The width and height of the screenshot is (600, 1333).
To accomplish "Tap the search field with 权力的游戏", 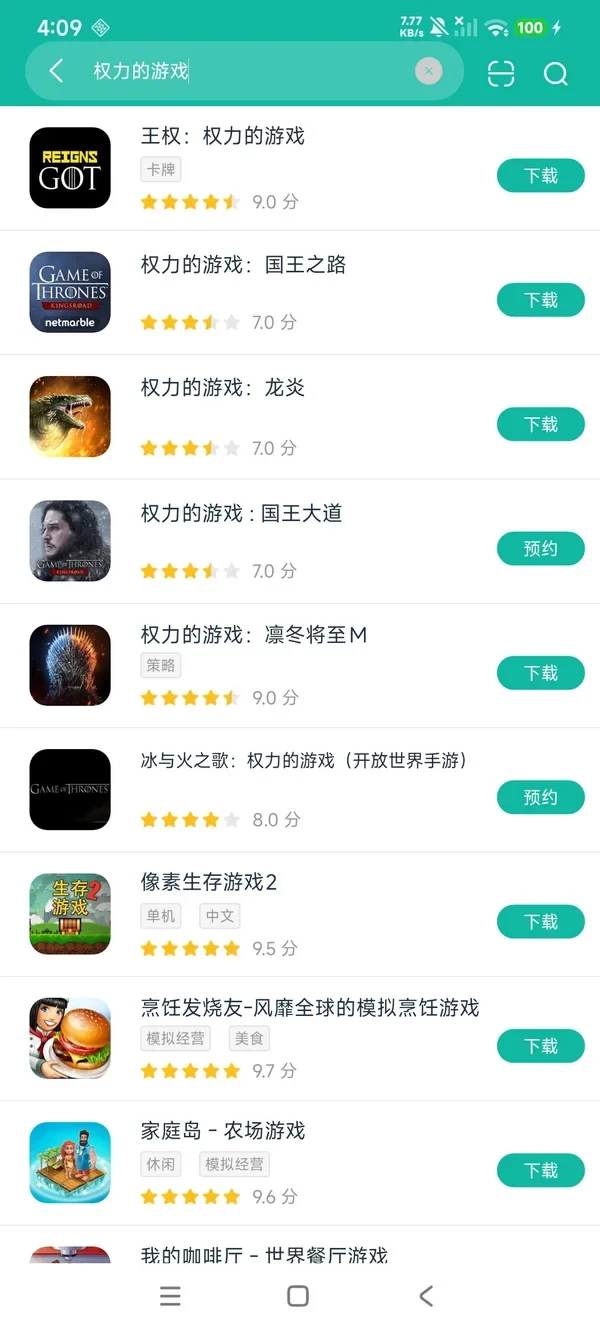I will 245,71.
